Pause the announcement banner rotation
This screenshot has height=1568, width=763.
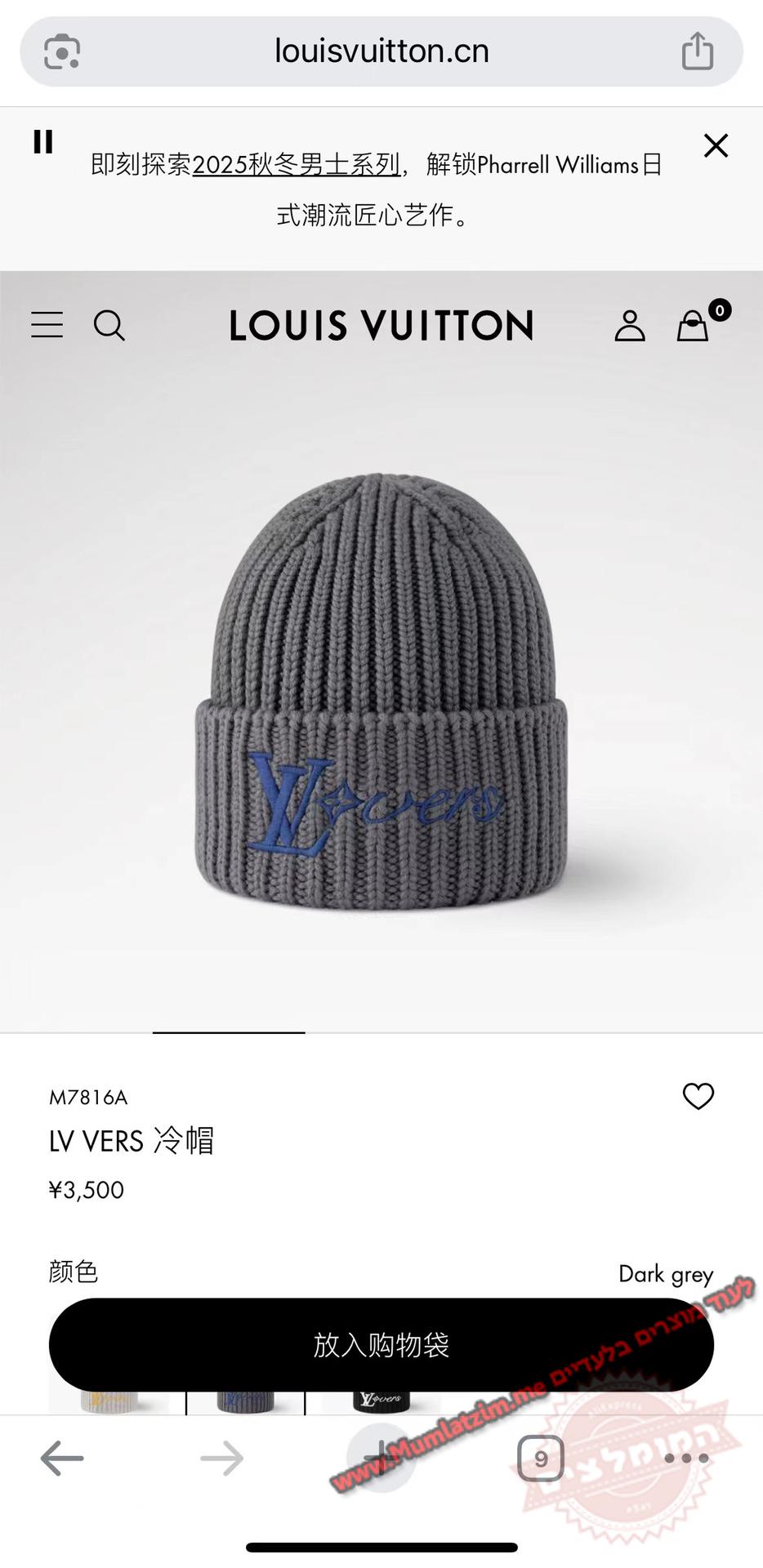43,142
